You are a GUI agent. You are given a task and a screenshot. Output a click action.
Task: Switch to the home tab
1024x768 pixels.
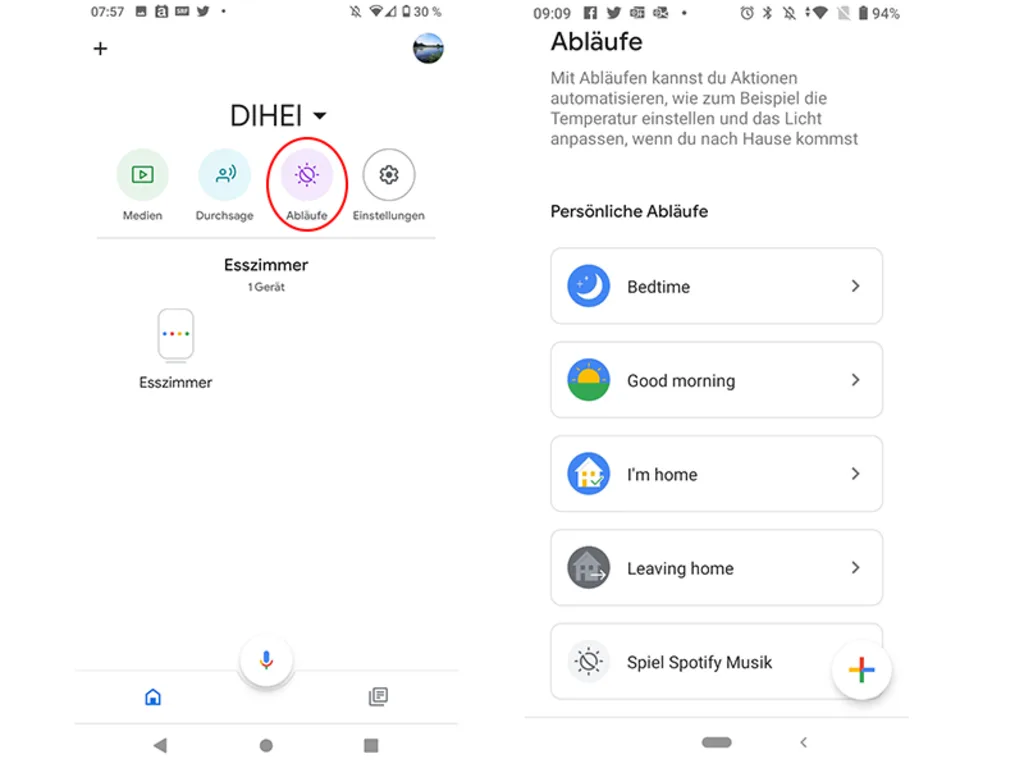153,697
